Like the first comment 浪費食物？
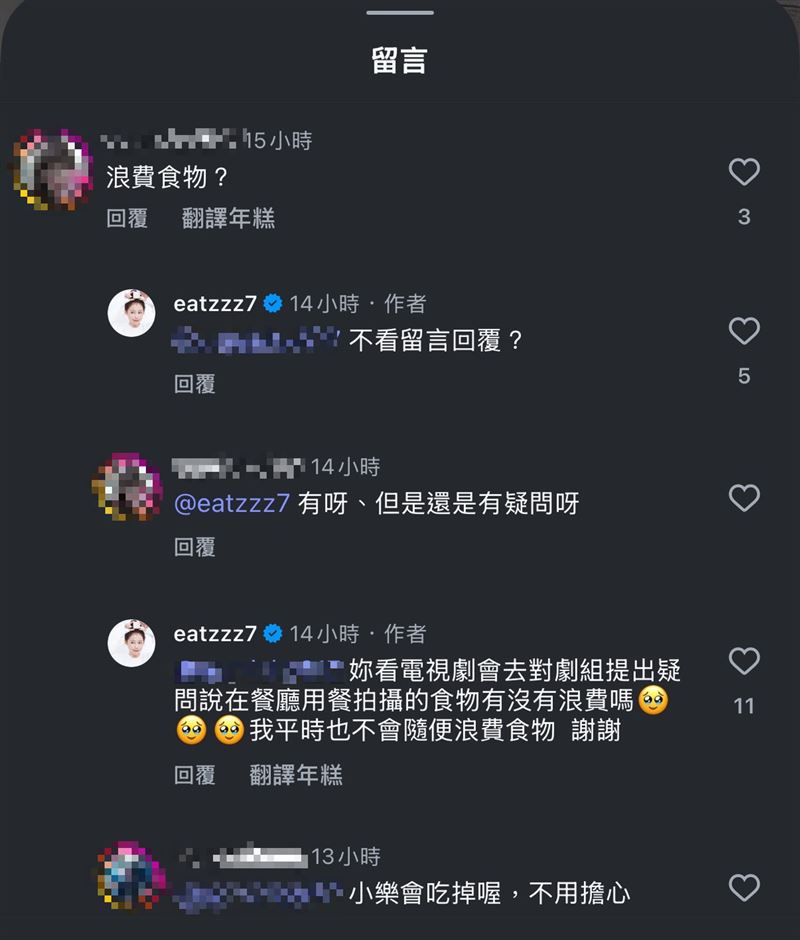This screenshot has width=800, height=940. click(744, 172)
